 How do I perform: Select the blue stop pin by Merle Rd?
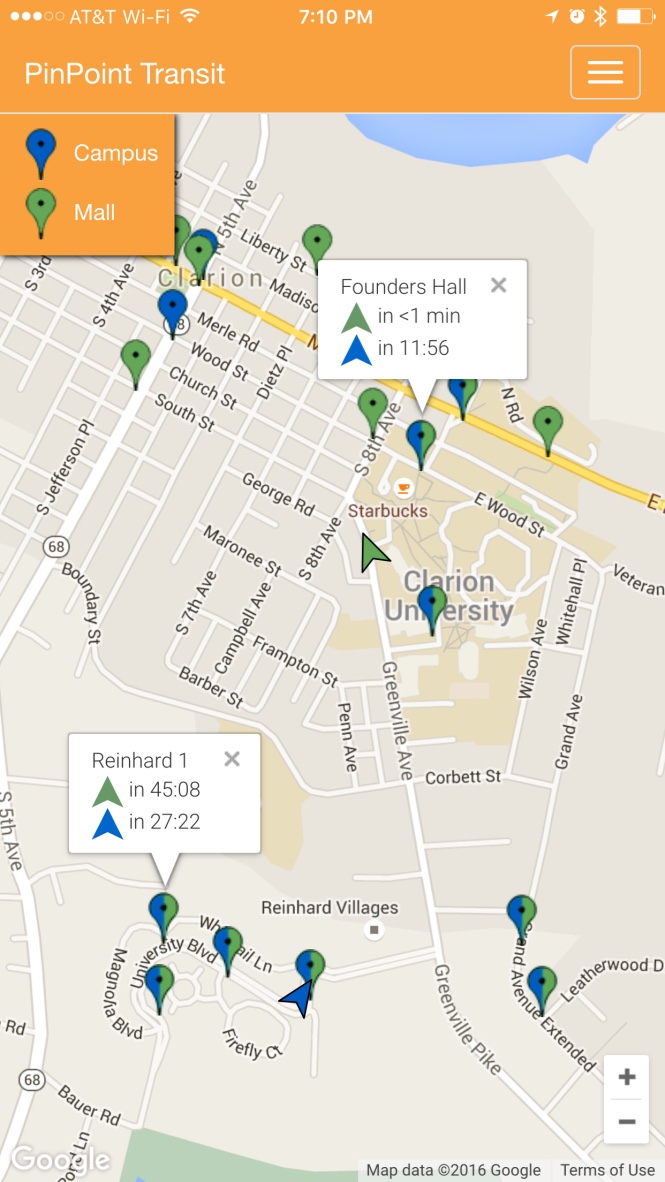(173, 314)
